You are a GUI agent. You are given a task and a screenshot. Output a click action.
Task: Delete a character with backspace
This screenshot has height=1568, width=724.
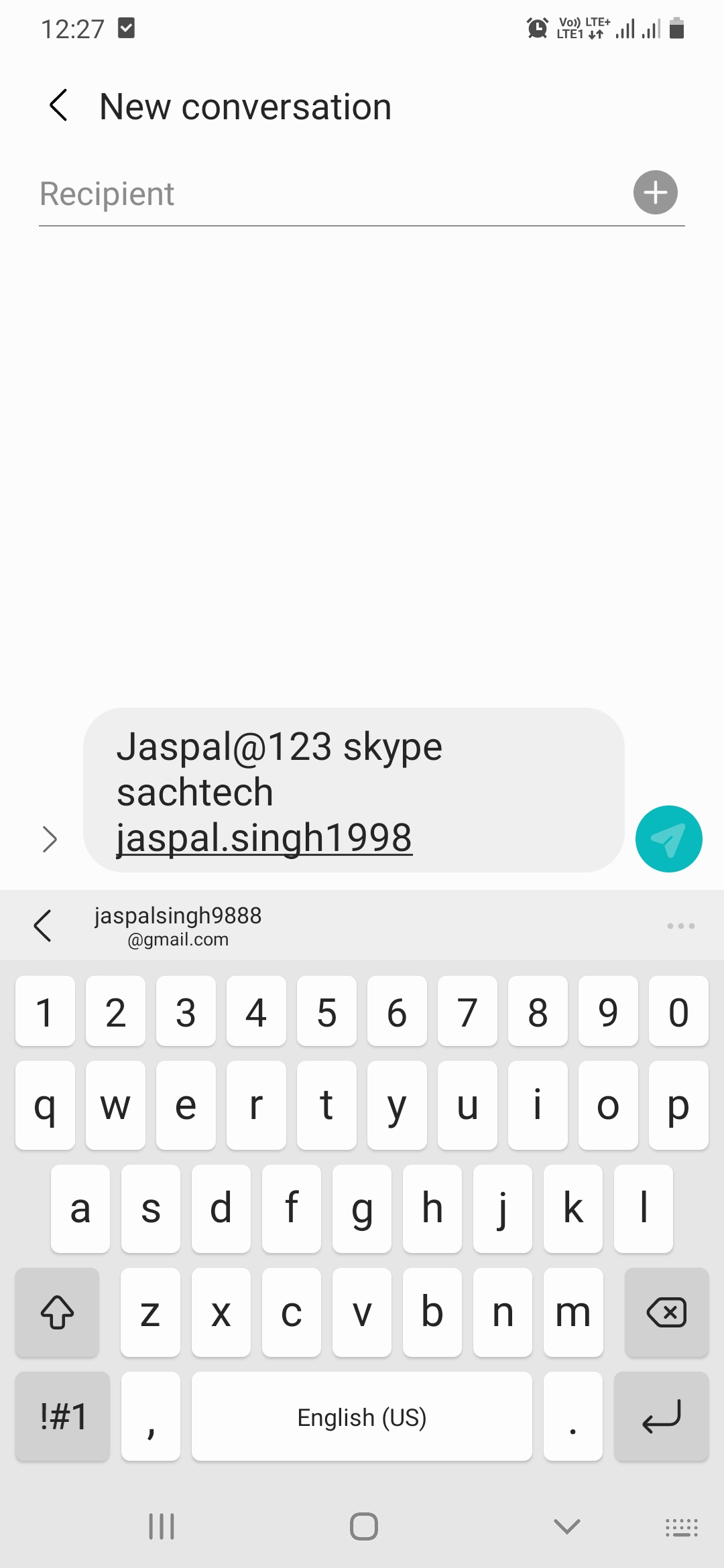666,1312
